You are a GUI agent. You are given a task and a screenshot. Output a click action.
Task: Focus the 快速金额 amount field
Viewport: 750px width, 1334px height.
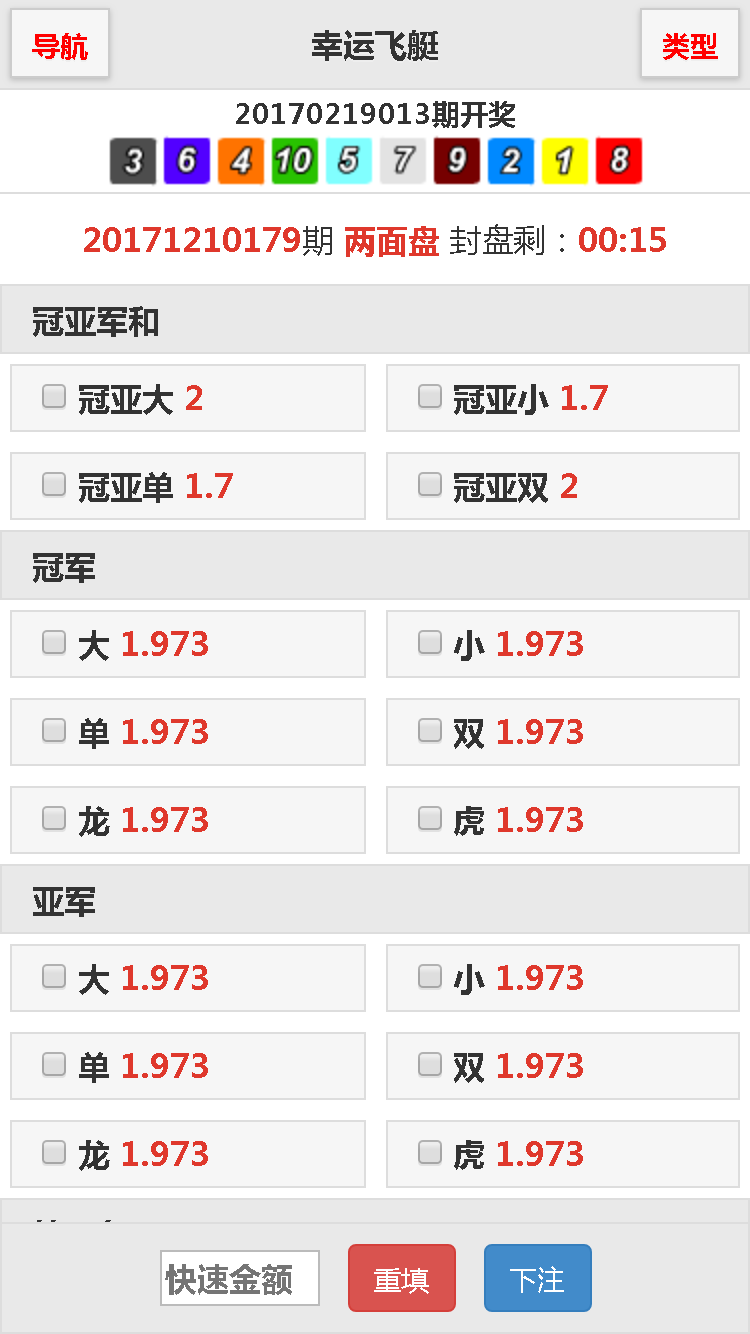click(240, 1278)
